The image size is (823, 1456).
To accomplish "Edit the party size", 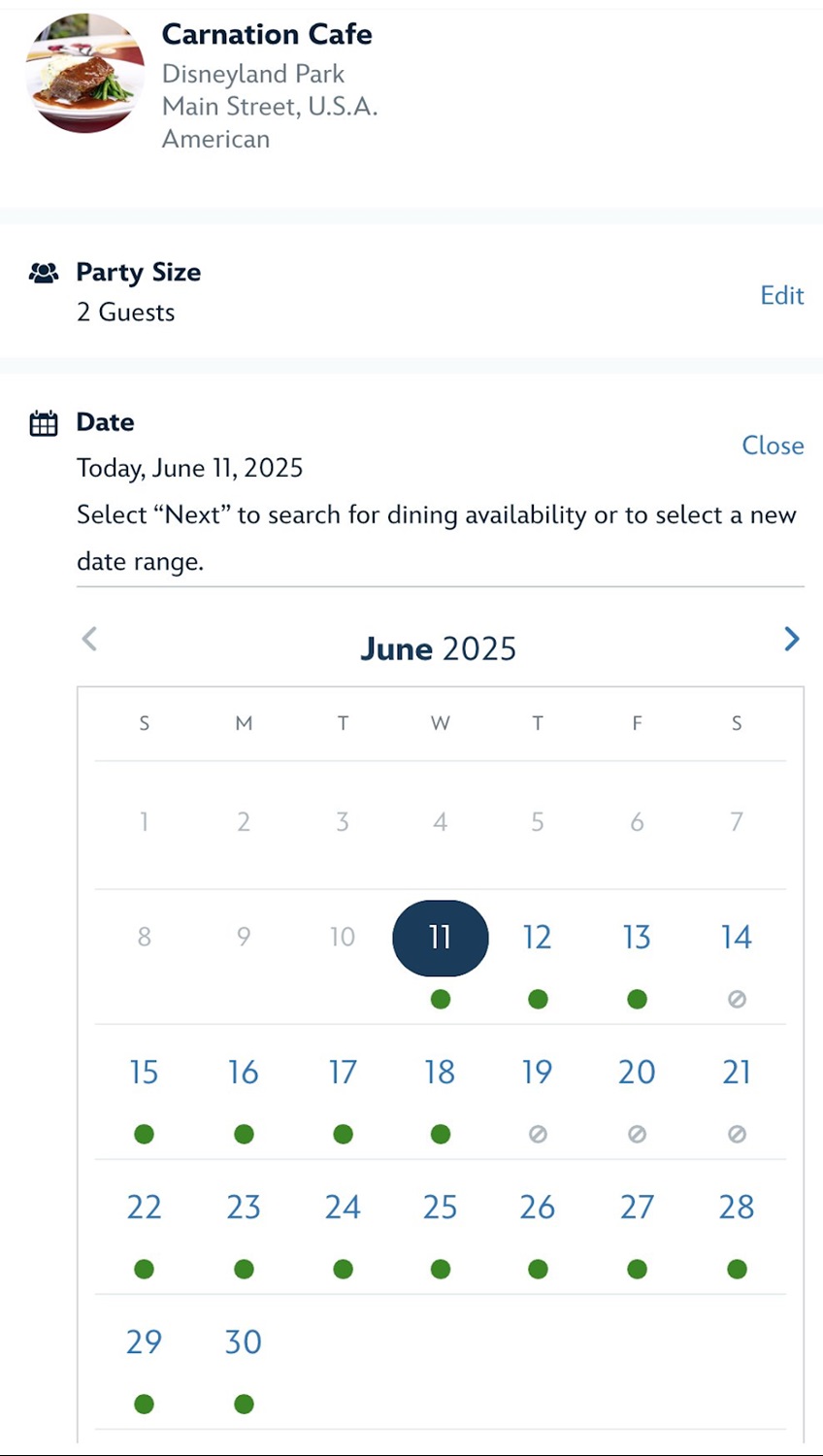I will pos(781,295).
